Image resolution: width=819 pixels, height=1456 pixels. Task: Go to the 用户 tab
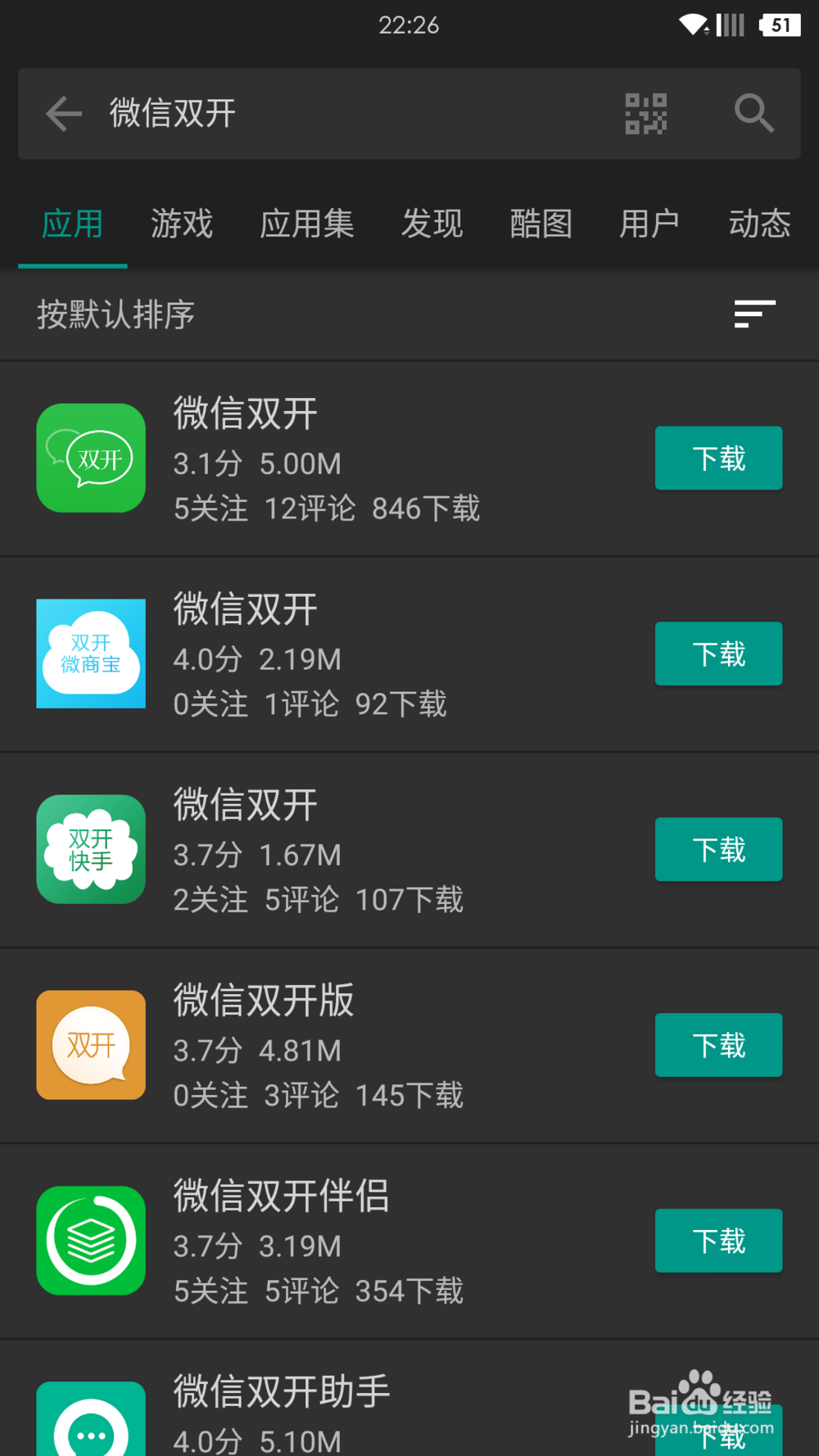click(650, 224)
